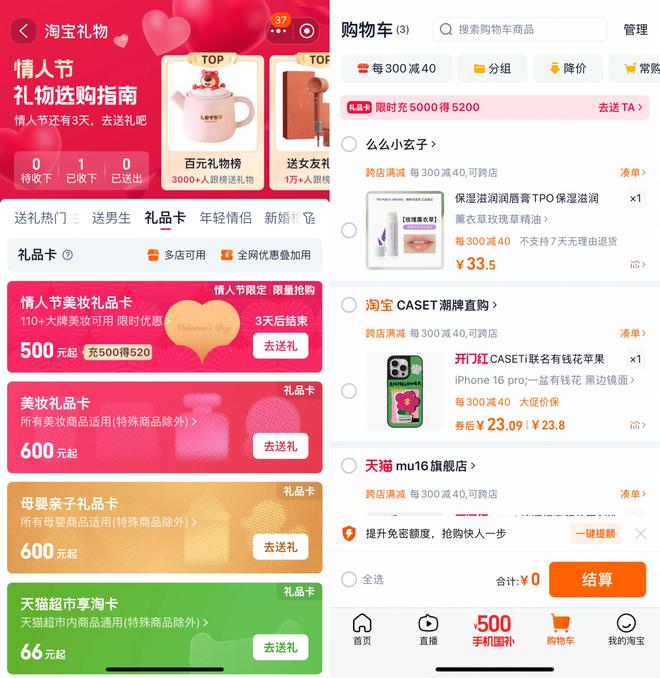Switch to the 年轻情侣 tab

226,218
